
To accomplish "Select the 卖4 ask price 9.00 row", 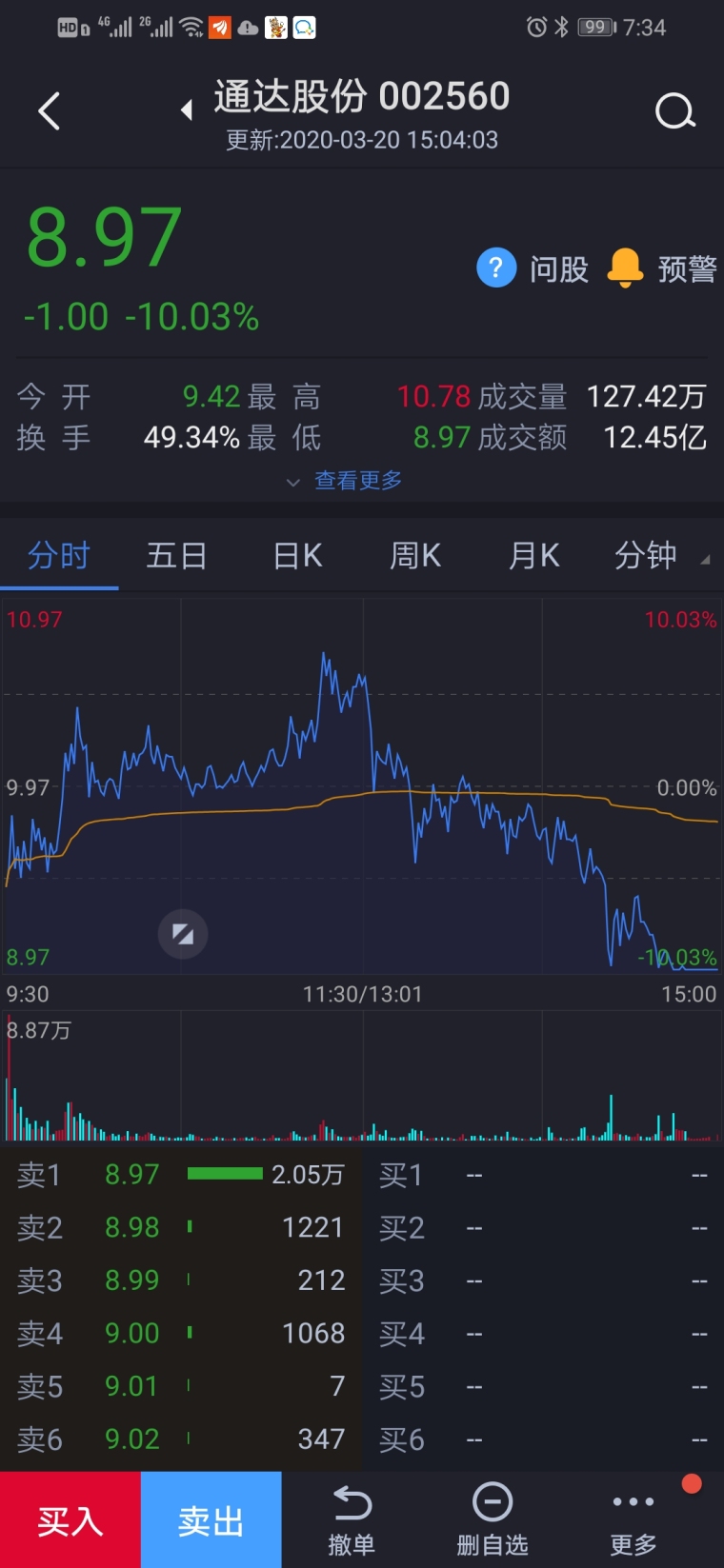I will (181, 1333).
